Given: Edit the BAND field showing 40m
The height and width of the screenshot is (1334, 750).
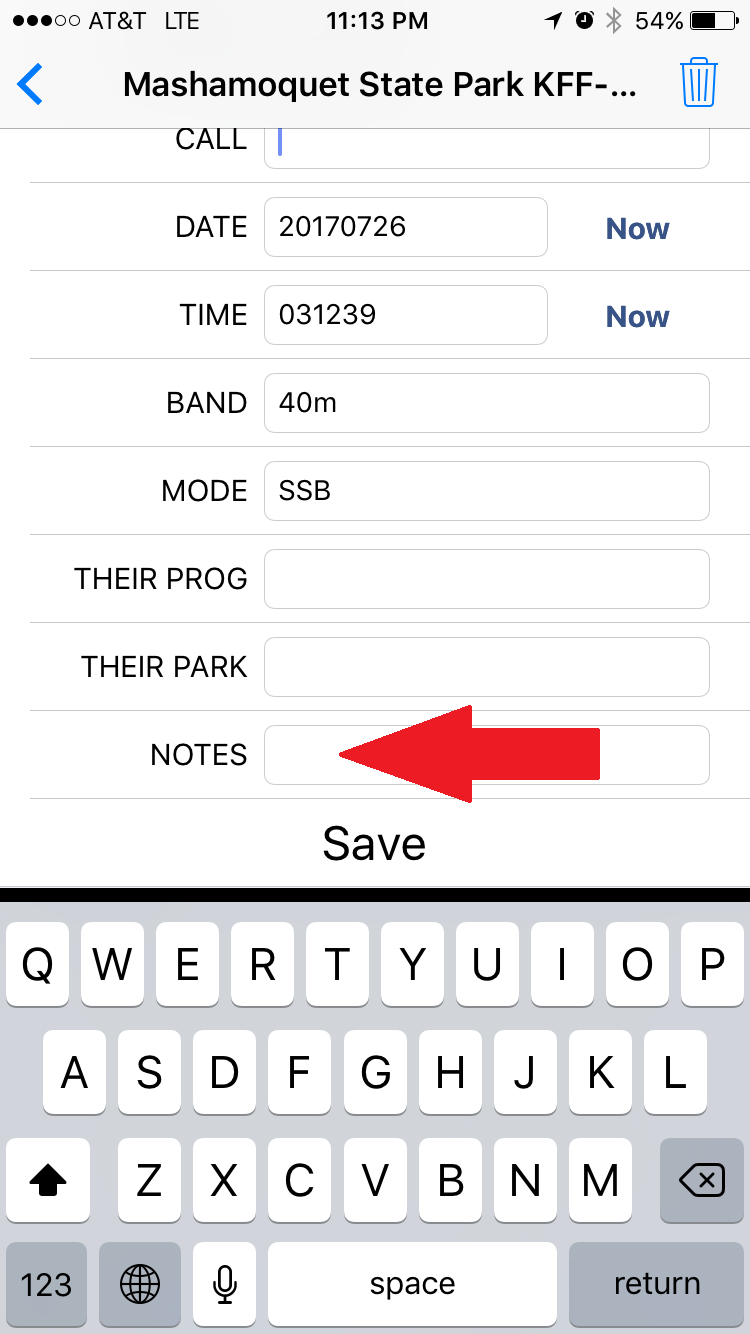Looking at the screenshot, I should [x=487, y=403].
